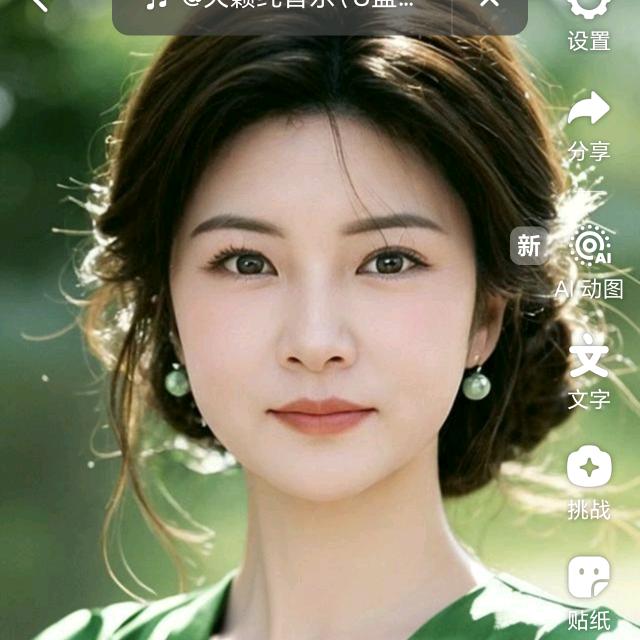Image resolution: width=640 pixels, height=640 pixels.
Task: Add text with 文字
Action: pos(589,372)
